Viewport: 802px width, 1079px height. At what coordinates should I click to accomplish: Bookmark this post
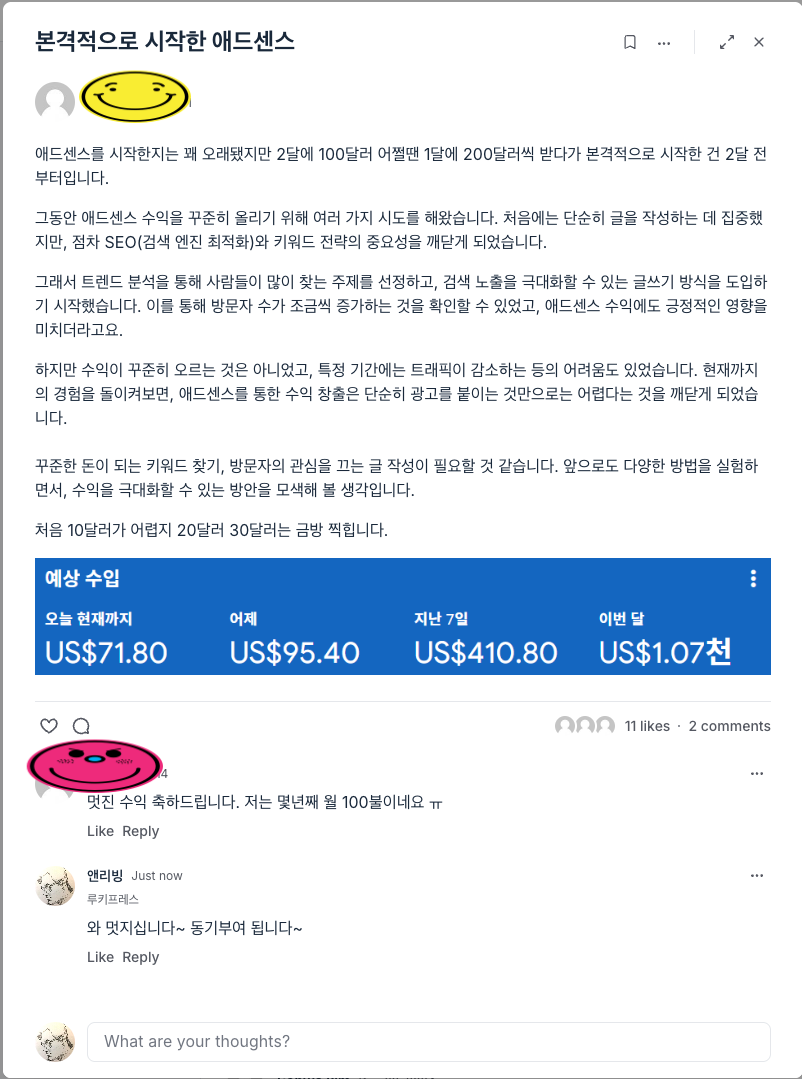click(x=630, y=42)
